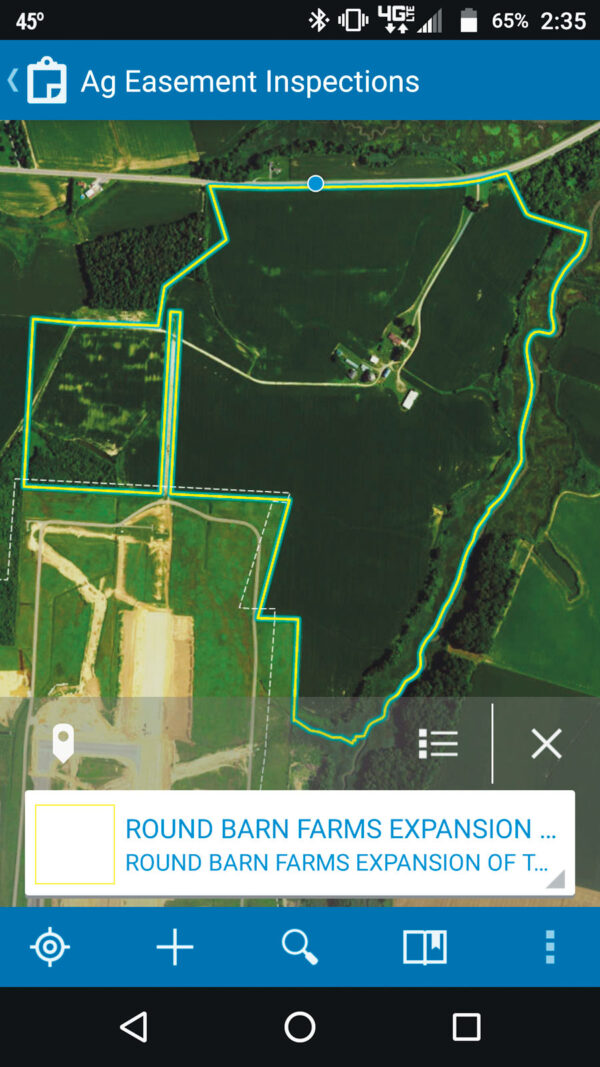
Task: Center map on my location
Action: 49,946
